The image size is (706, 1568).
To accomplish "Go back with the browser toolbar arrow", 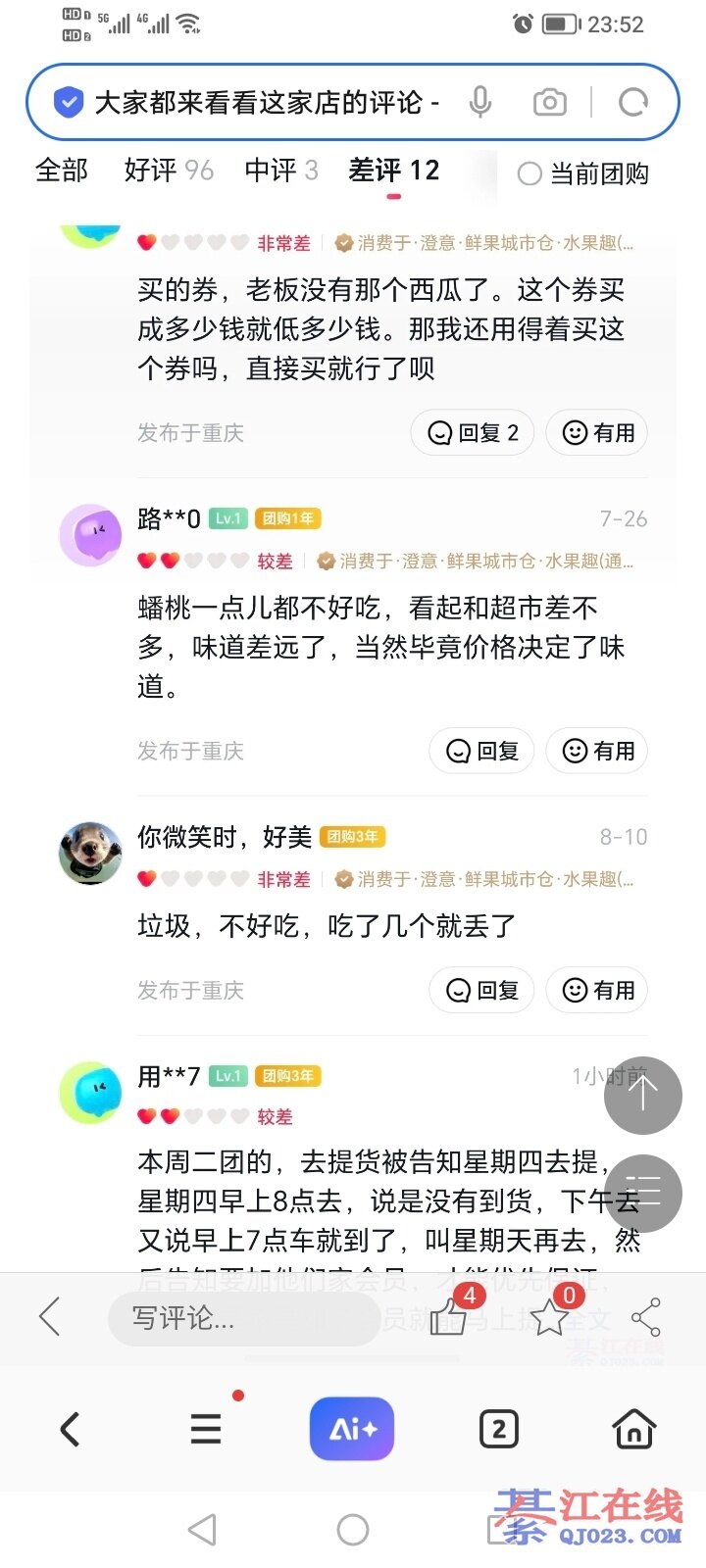I will pos(70,1430).
